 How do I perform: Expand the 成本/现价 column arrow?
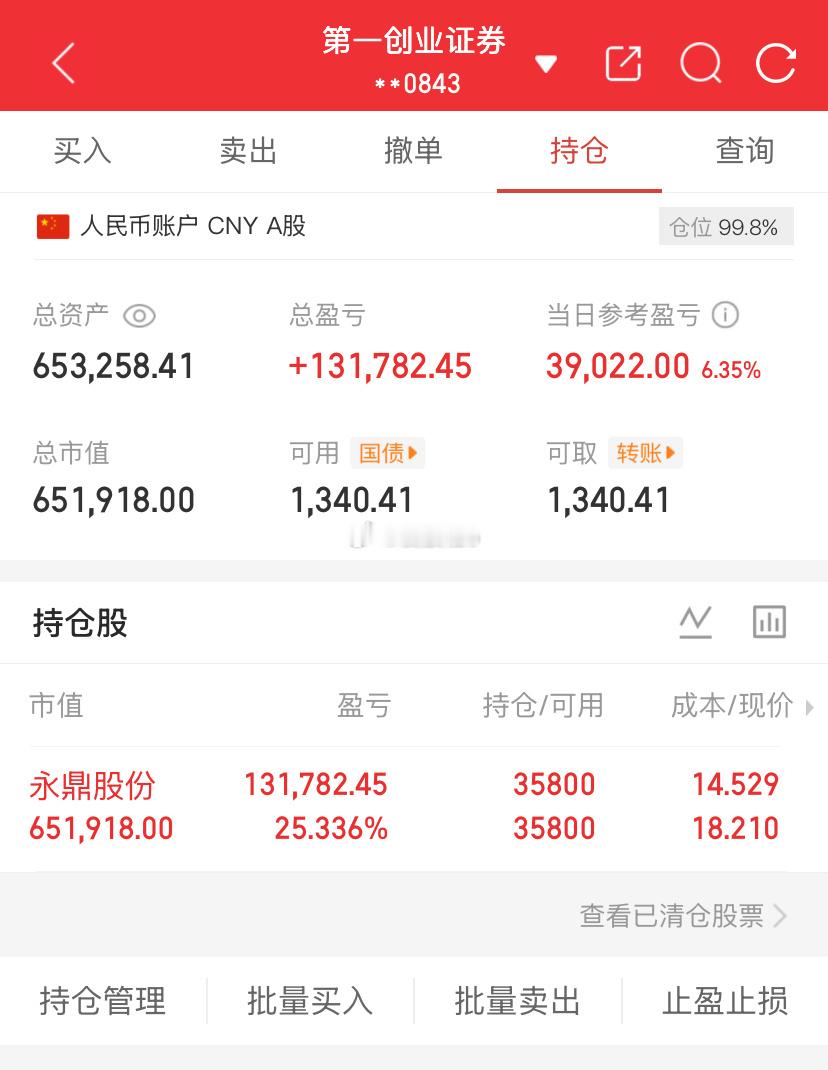coord(808,707)
